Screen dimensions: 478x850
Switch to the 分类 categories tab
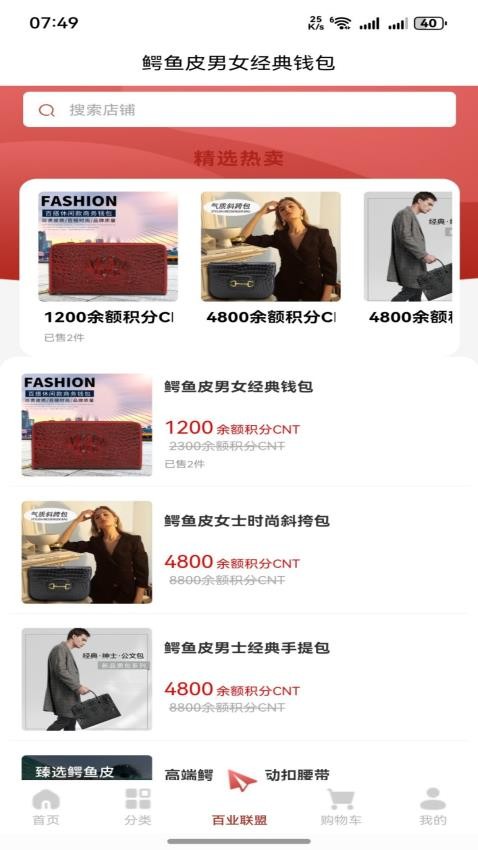coord(138,808)
